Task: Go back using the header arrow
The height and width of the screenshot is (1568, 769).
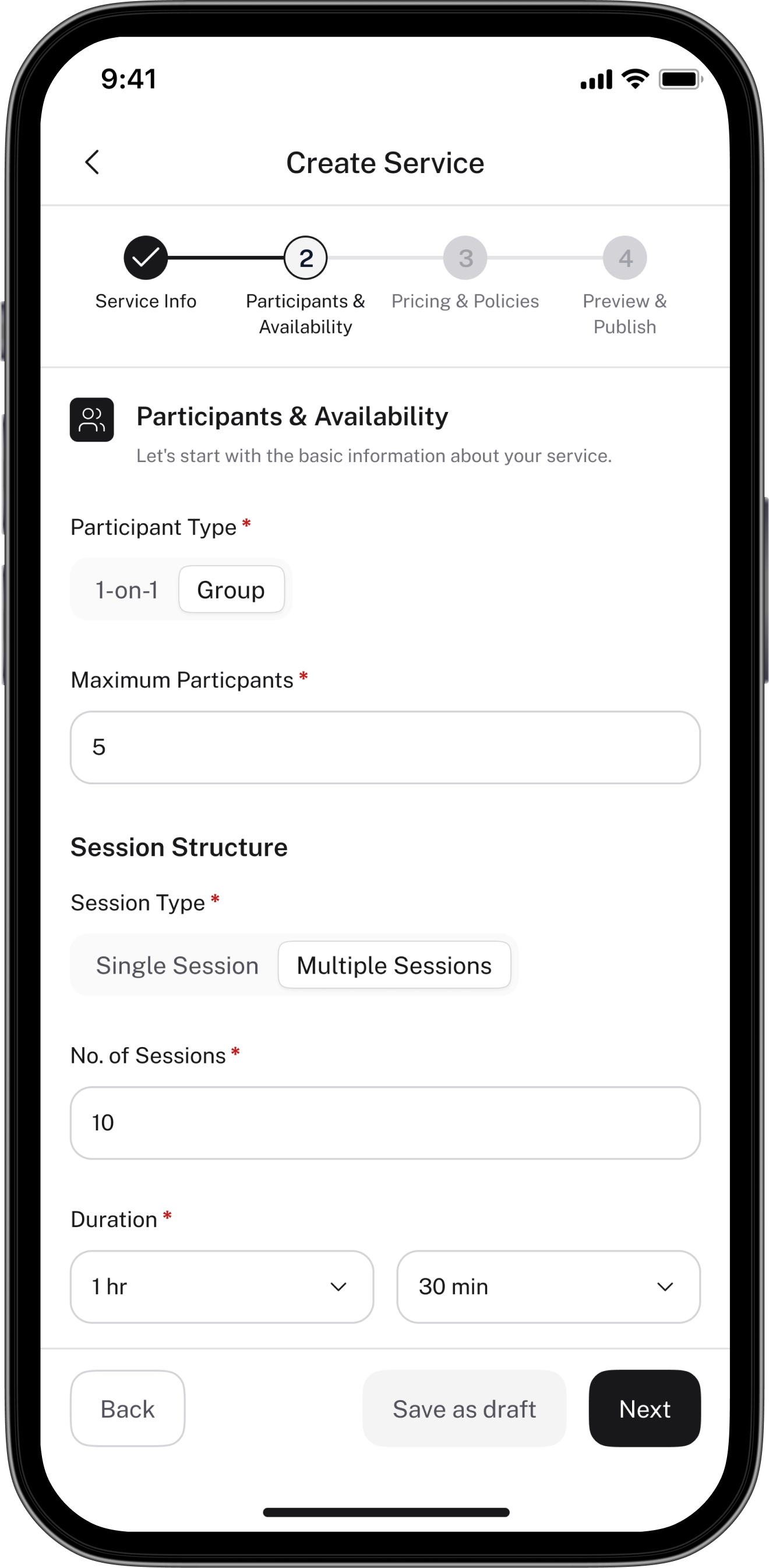Action: pyautogui.click(x=93, y=163)
